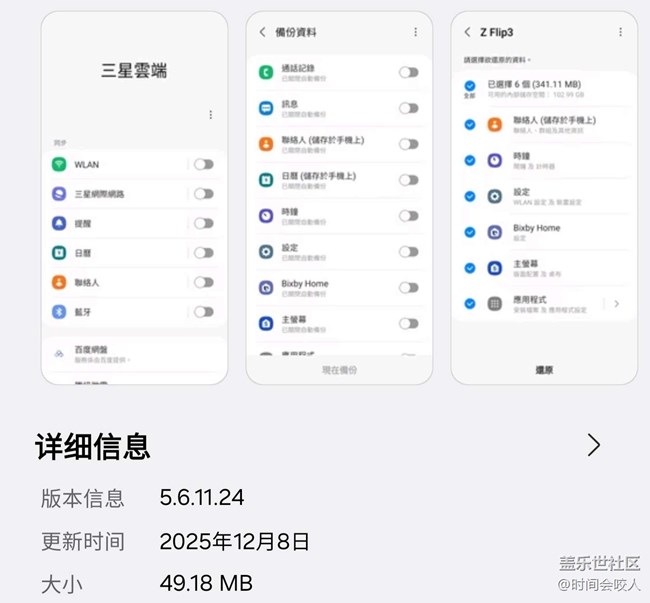Image resolution: width=650 pixels, height=603 pixels.
Task: Open the Z Flip3 restore screenshot preview
Action: pos(543,198)
